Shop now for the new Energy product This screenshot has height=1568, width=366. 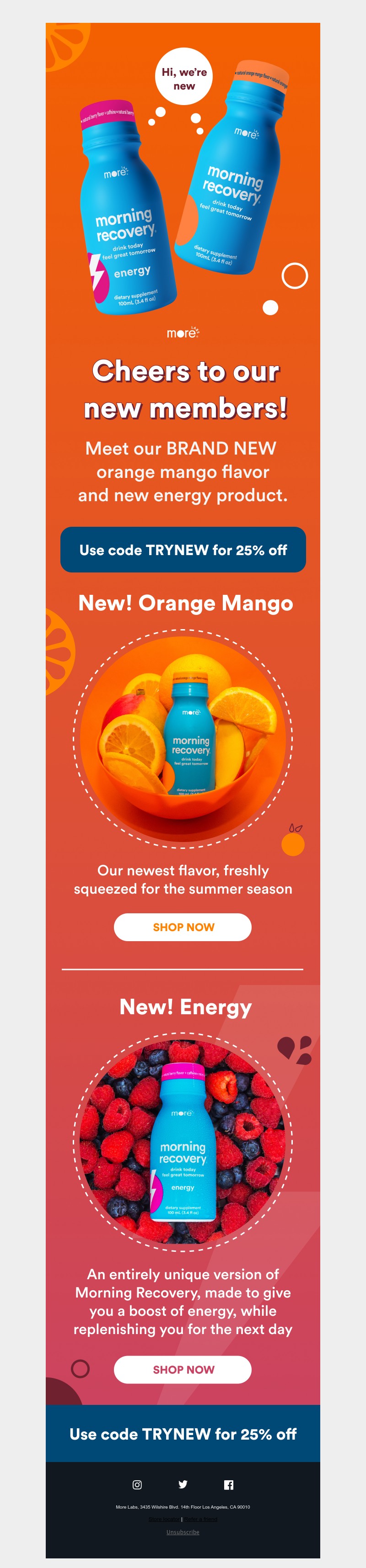tap(183, 1369)
